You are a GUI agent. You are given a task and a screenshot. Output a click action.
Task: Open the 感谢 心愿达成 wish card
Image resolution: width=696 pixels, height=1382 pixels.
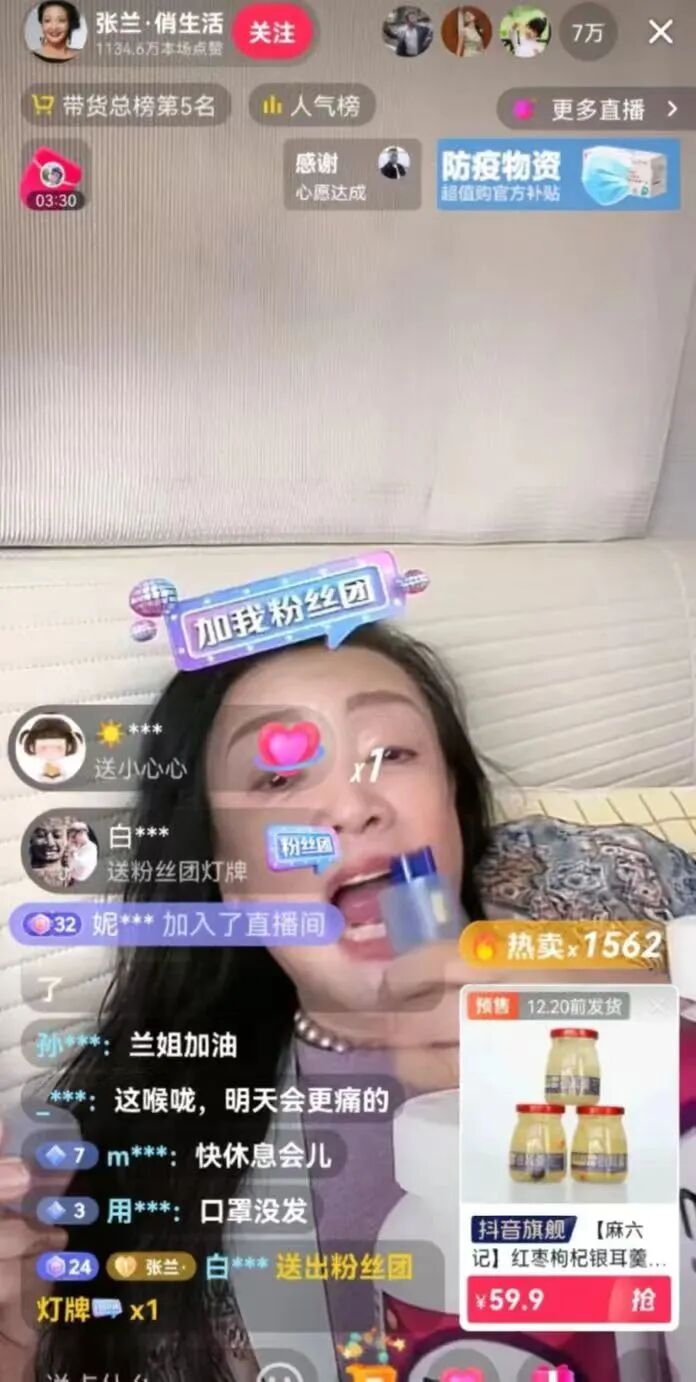tap(351, 174)
